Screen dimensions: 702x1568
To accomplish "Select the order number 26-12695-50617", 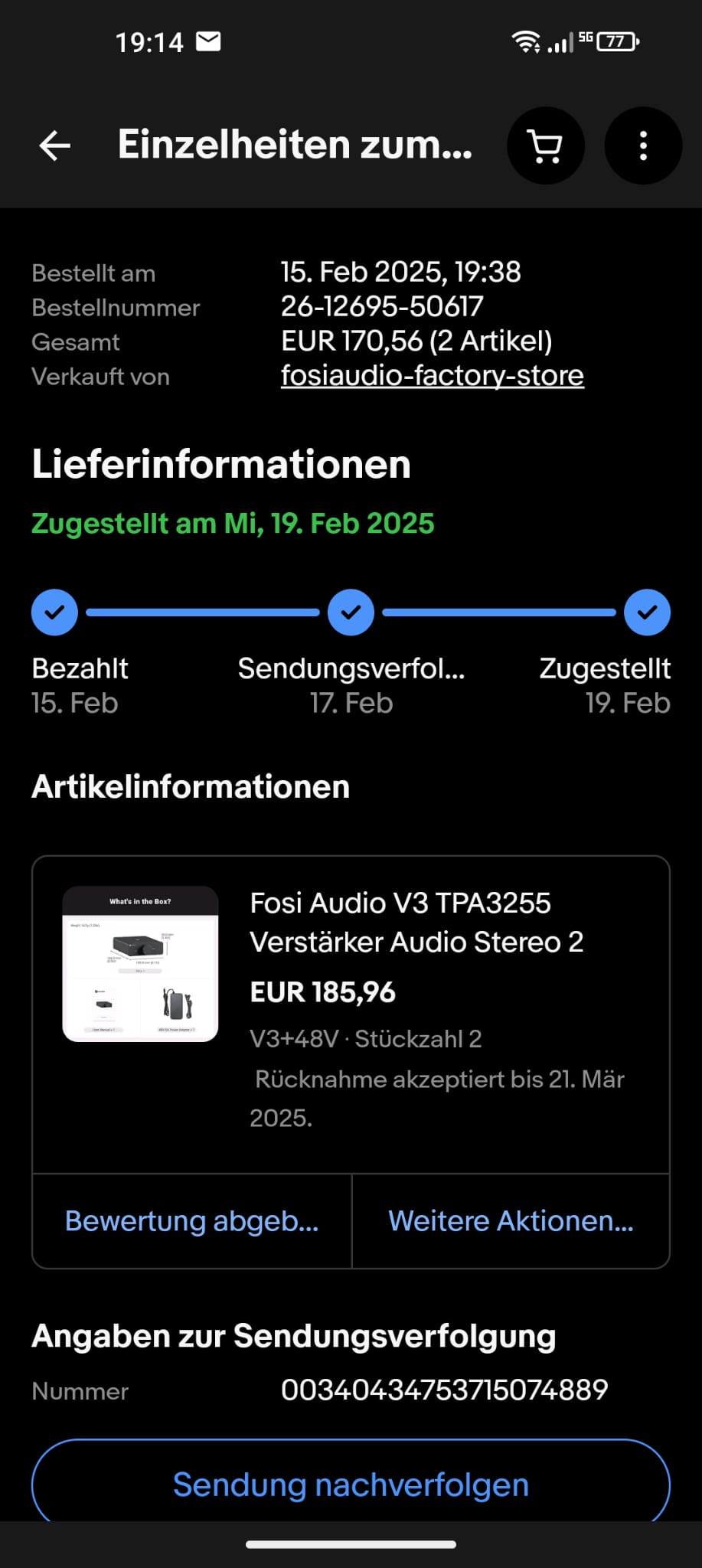I will (381, 306).
